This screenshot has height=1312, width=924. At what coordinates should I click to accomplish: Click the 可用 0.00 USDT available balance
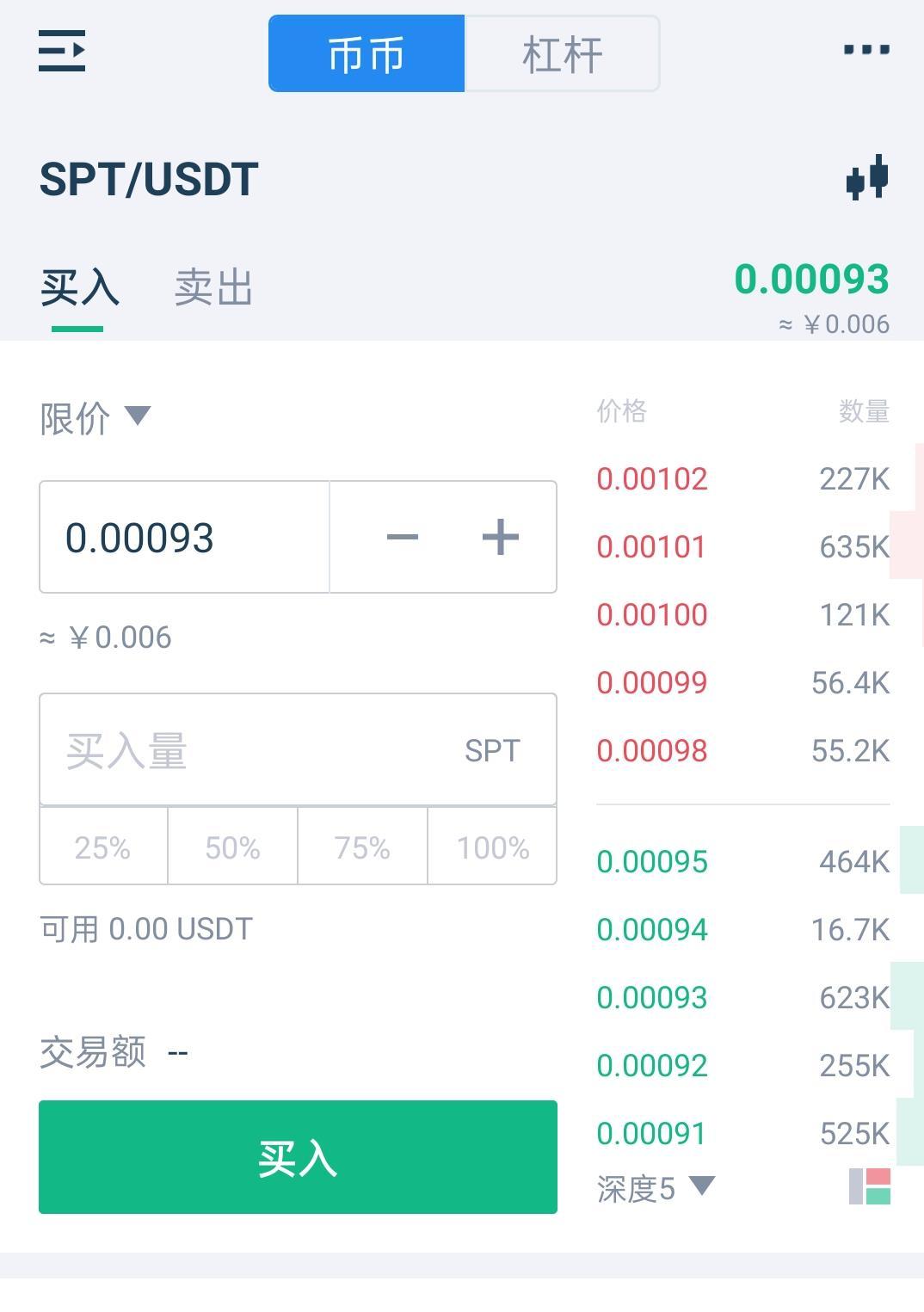coord(145,929)
